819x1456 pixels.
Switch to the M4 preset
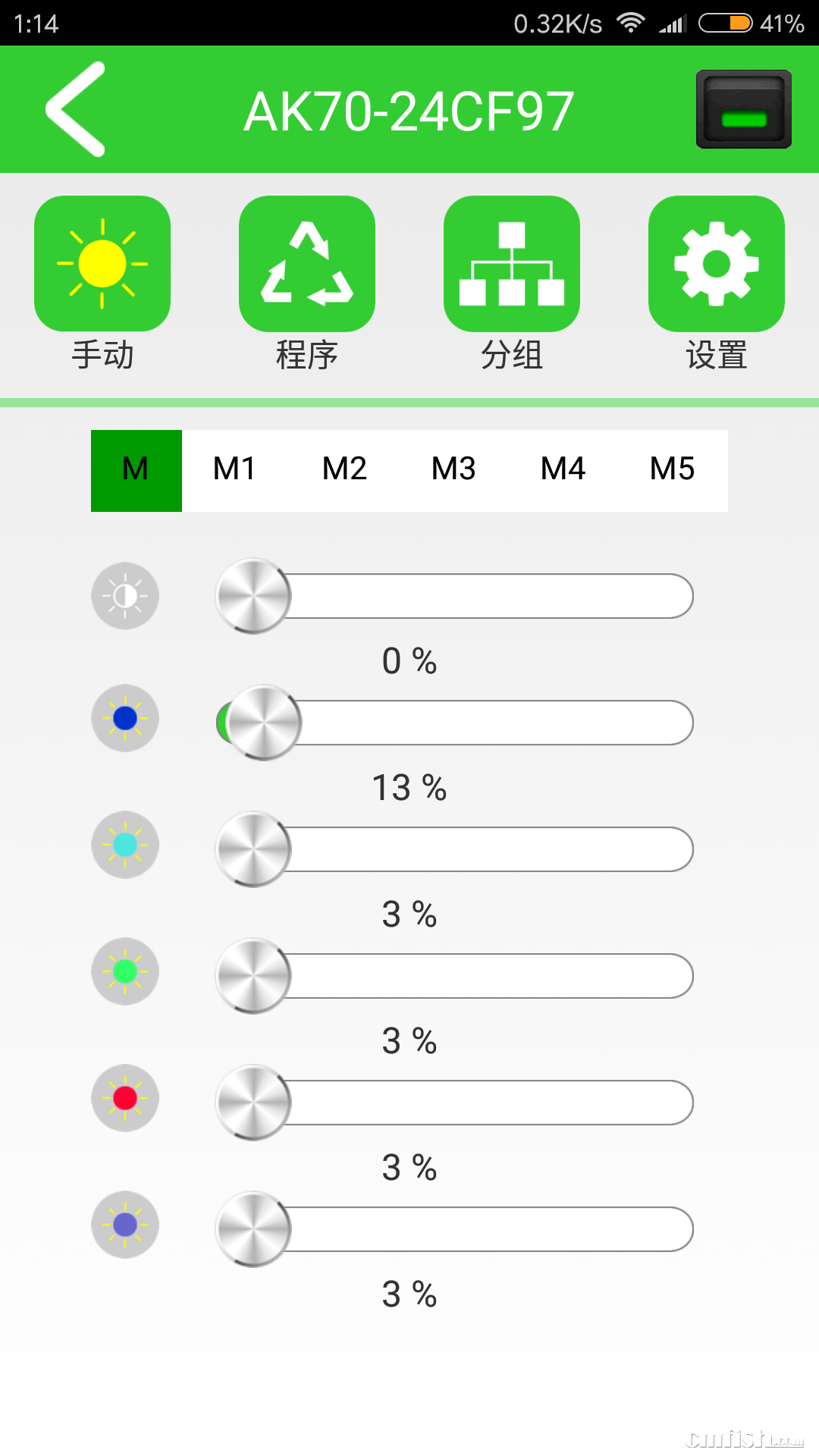563,470
